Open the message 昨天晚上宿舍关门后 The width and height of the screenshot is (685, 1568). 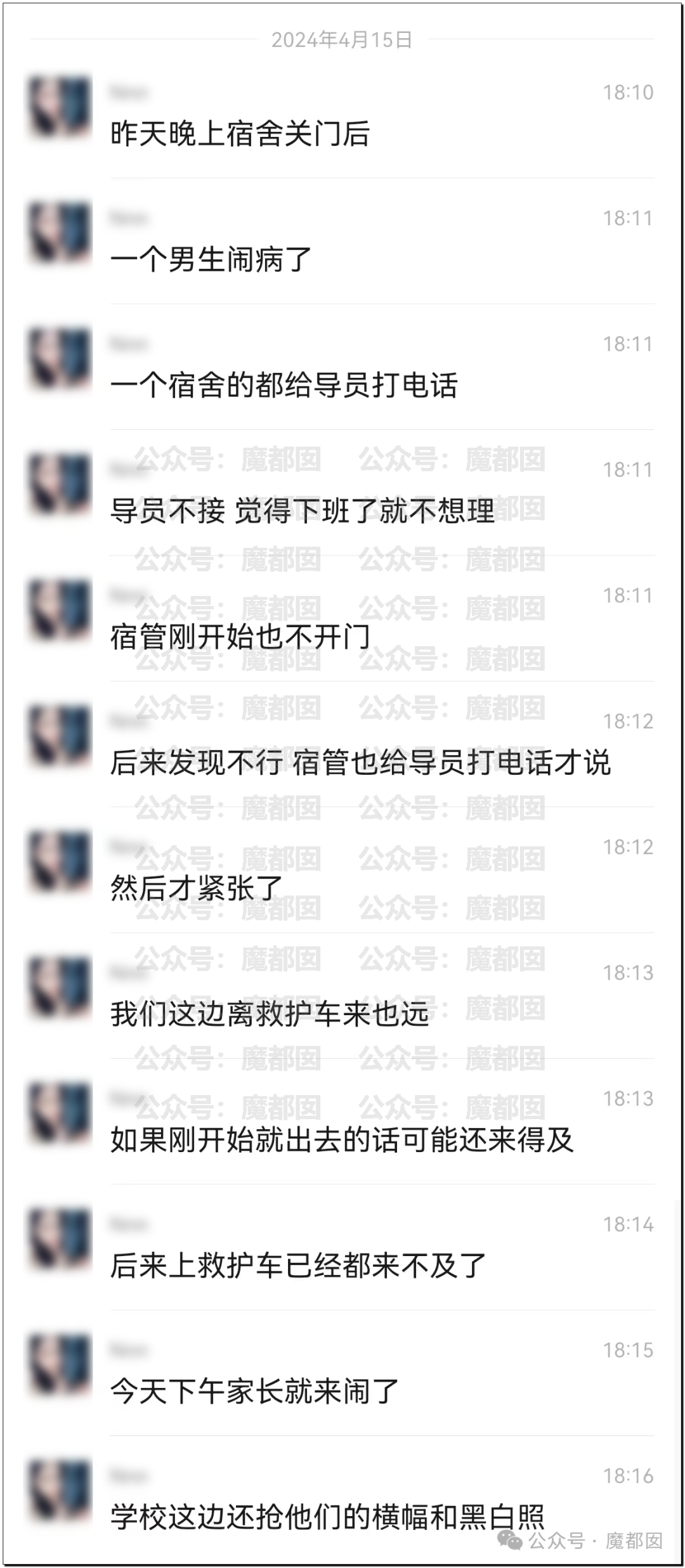pos(342,115)
